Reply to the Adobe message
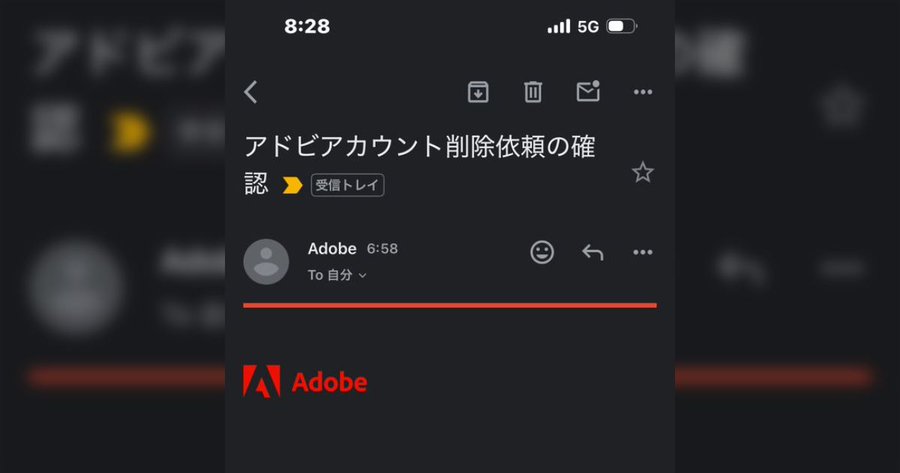 (x=593, y=252)
